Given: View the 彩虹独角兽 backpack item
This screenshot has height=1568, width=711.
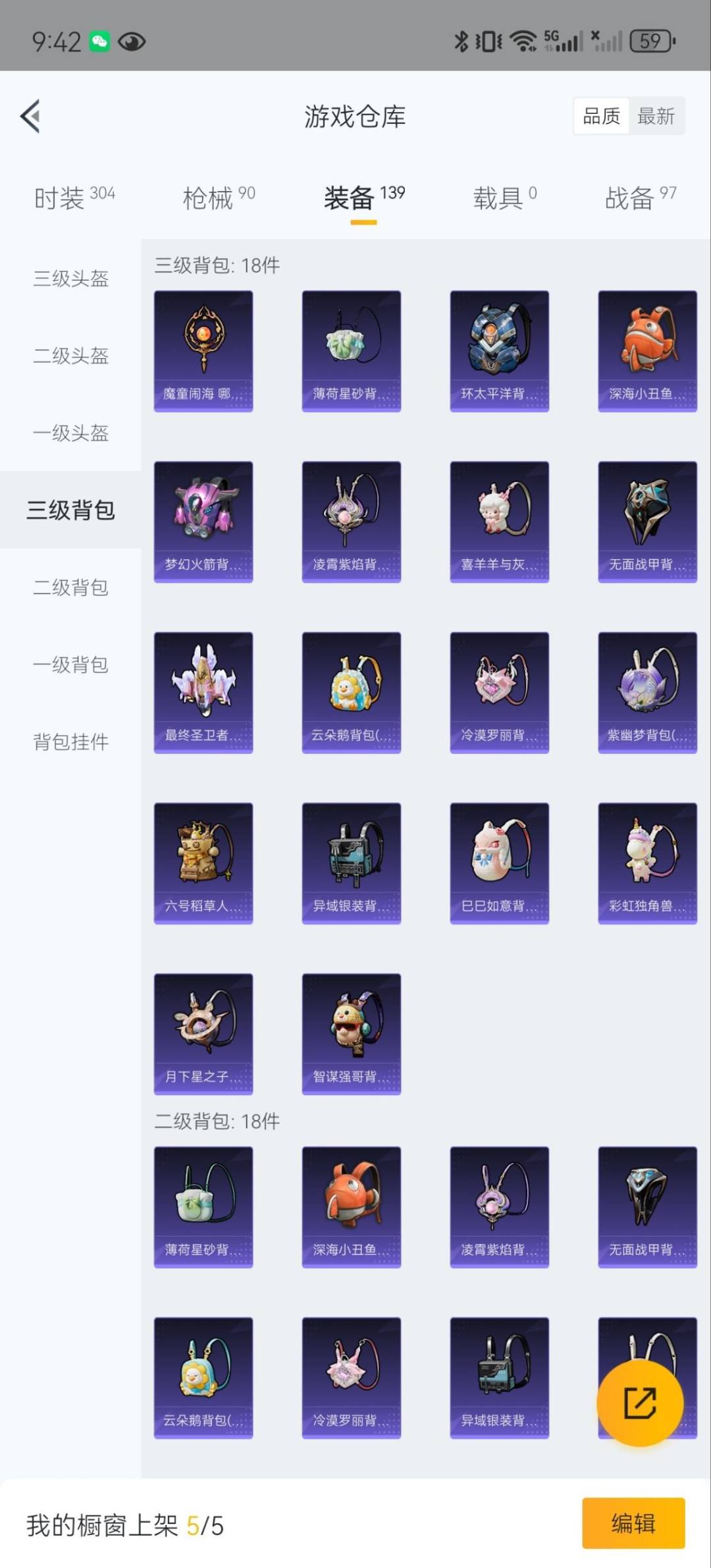Looking at the screenshot, I should [647, 863].
